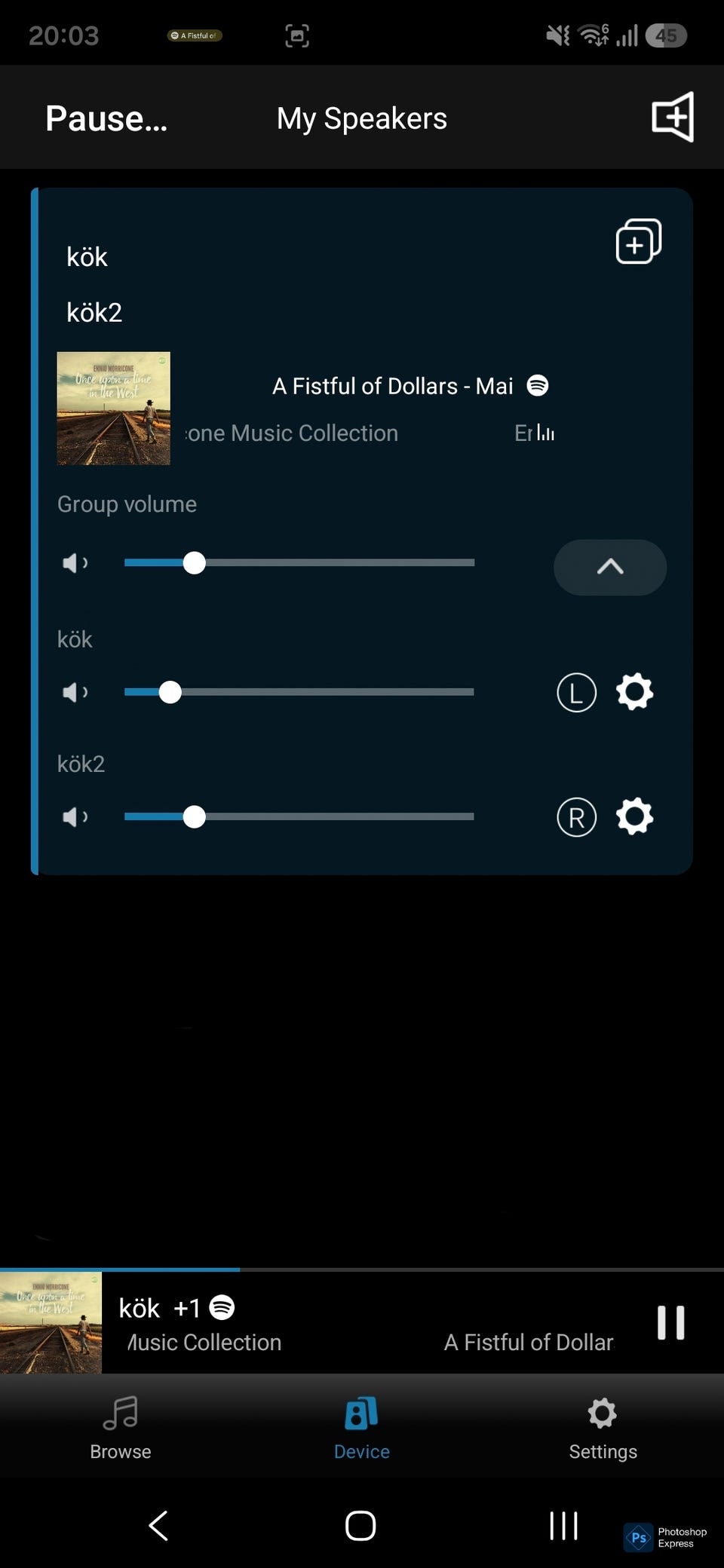This screenshot has height=1568, width=724.
Task: Switch to the Settings tab
Action: click(603, 1429)
